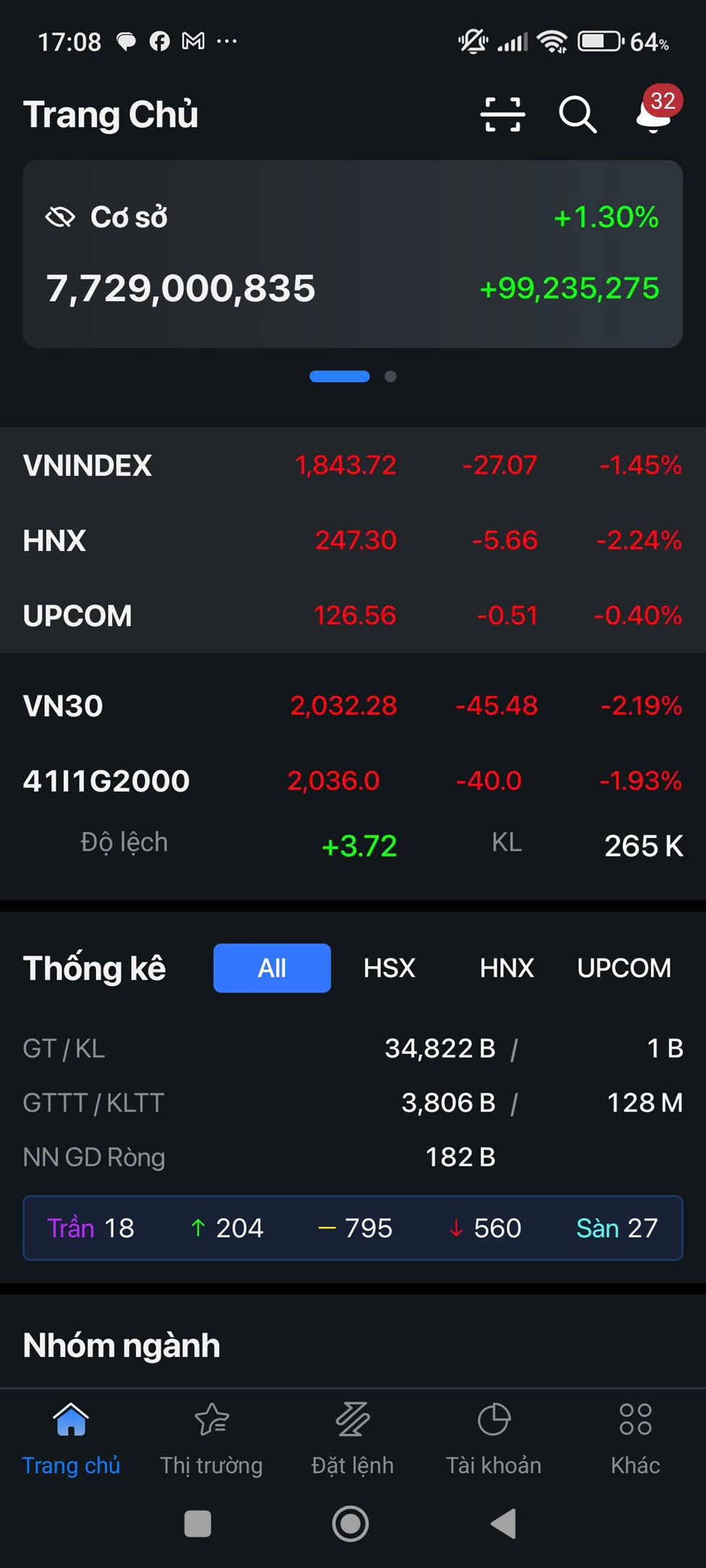Tap the system back button
The width and height of the screenshot is (706, 1568).
pos(503,1523)
